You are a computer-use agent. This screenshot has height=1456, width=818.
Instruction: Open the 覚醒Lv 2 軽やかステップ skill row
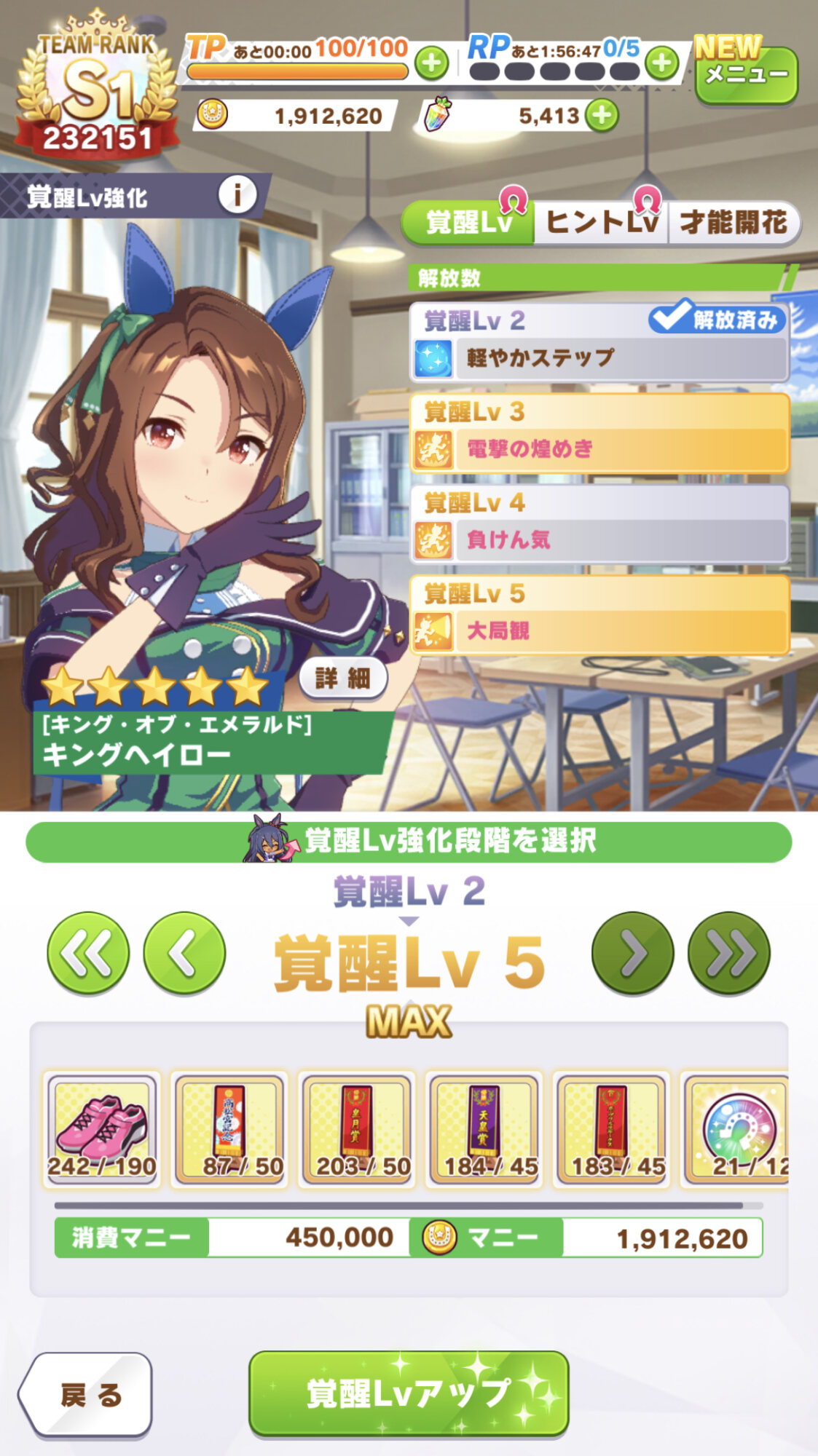pyautogui.click(x=600, y=342)
